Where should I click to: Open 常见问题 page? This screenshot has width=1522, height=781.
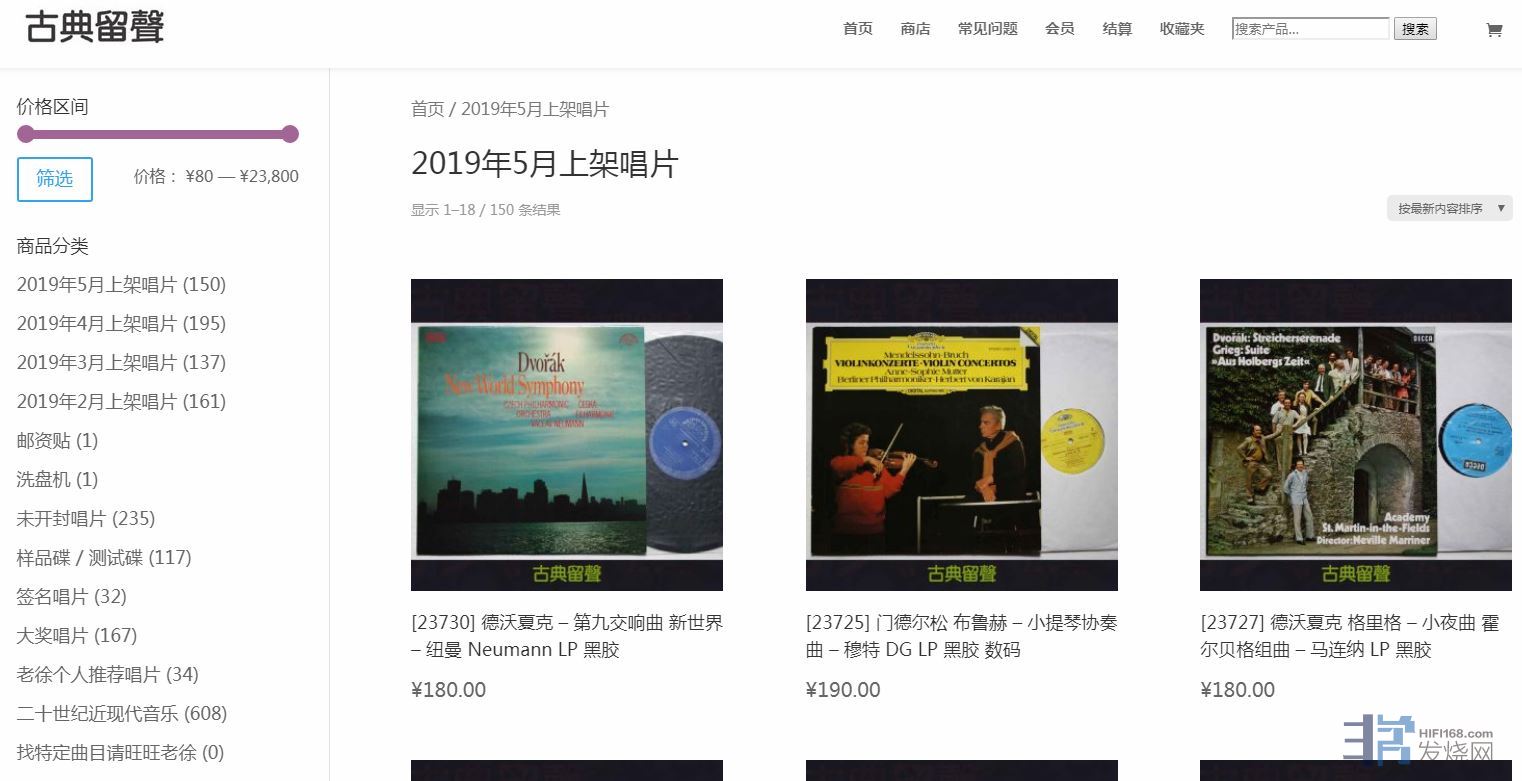point(987,29)
